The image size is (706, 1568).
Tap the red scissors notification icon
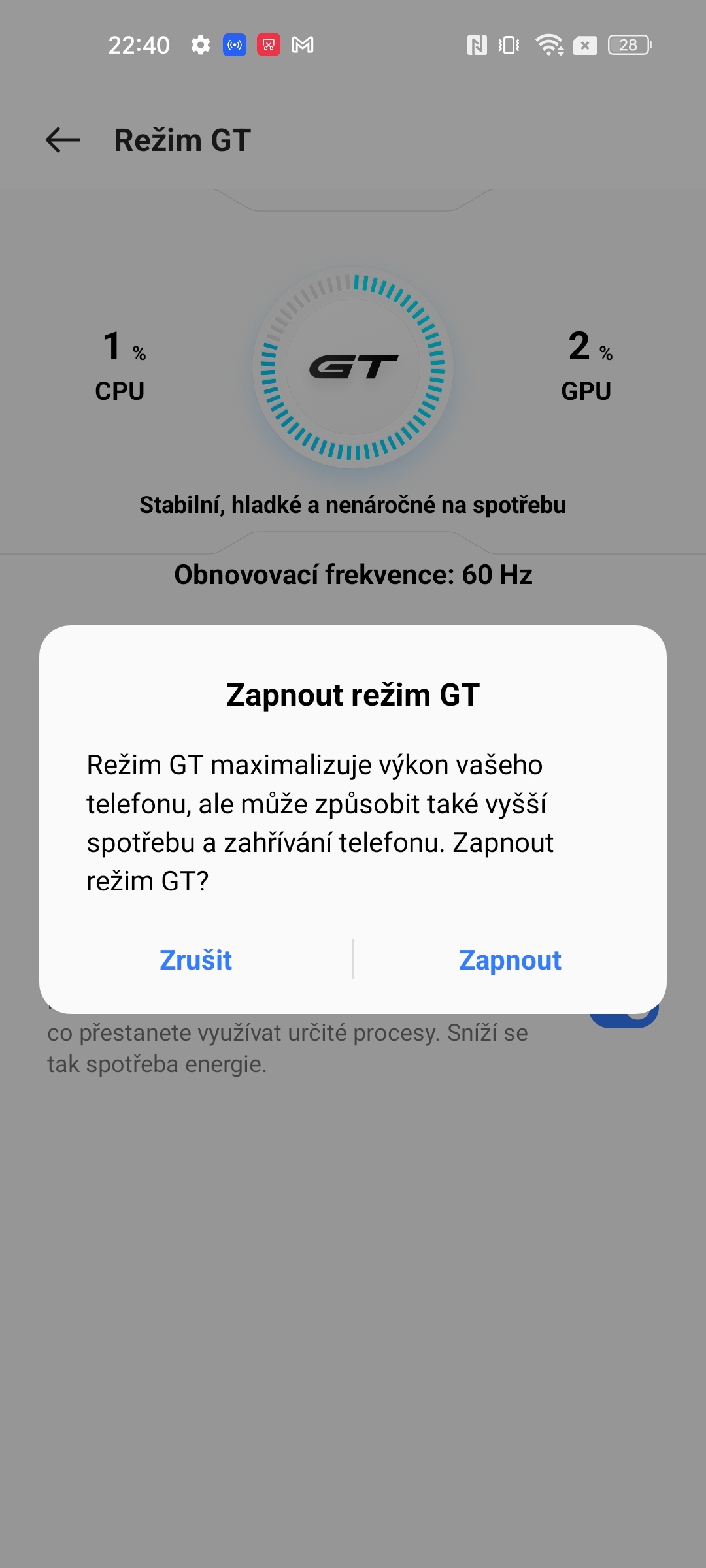click(x=269, y=45)
